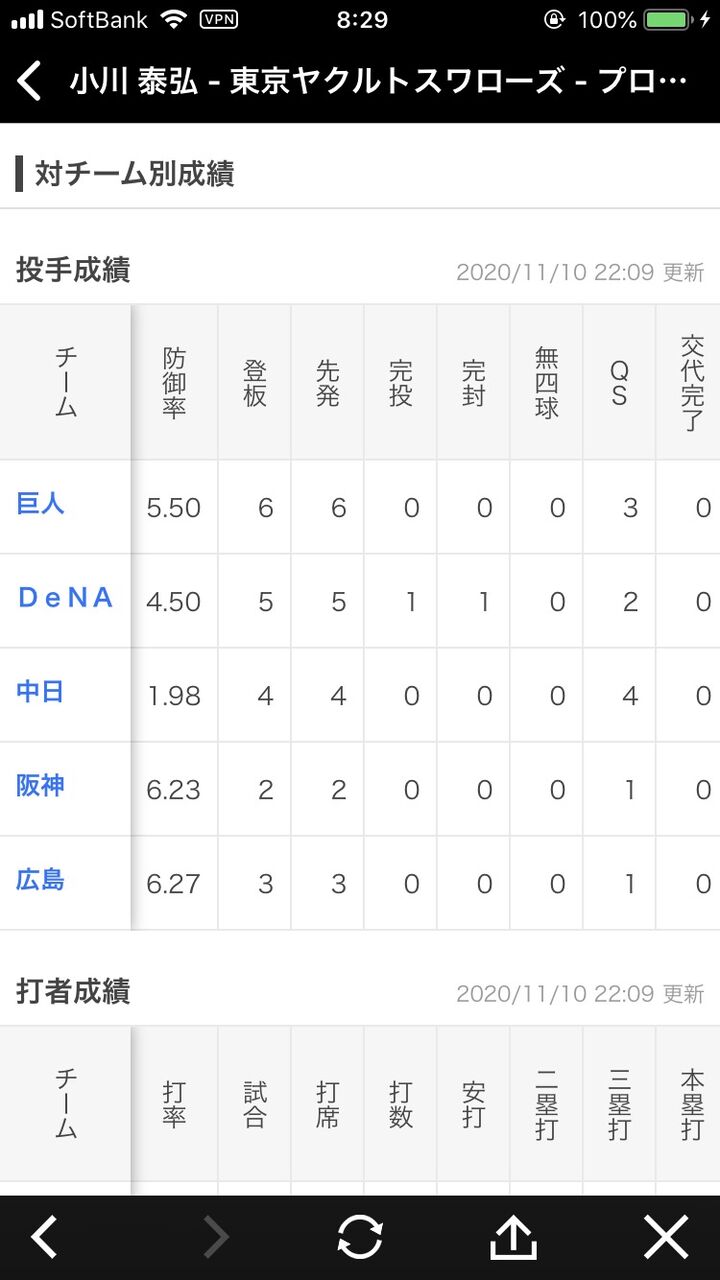720x1280 pixels.
Task: Share this page via the share icon
Action: click(x=513, y=1238)
